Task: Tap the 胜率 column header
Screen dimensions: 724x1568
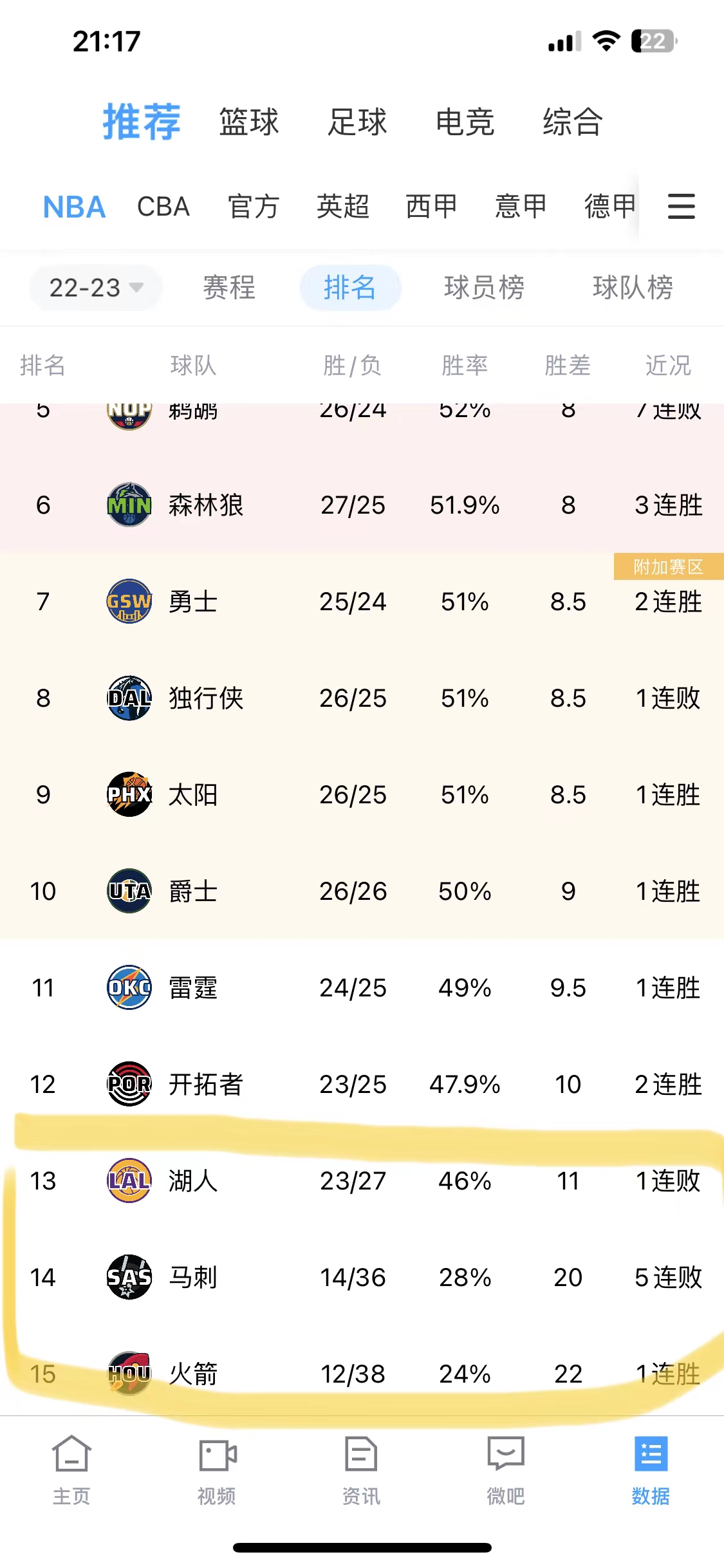Action: click(465, 365)
